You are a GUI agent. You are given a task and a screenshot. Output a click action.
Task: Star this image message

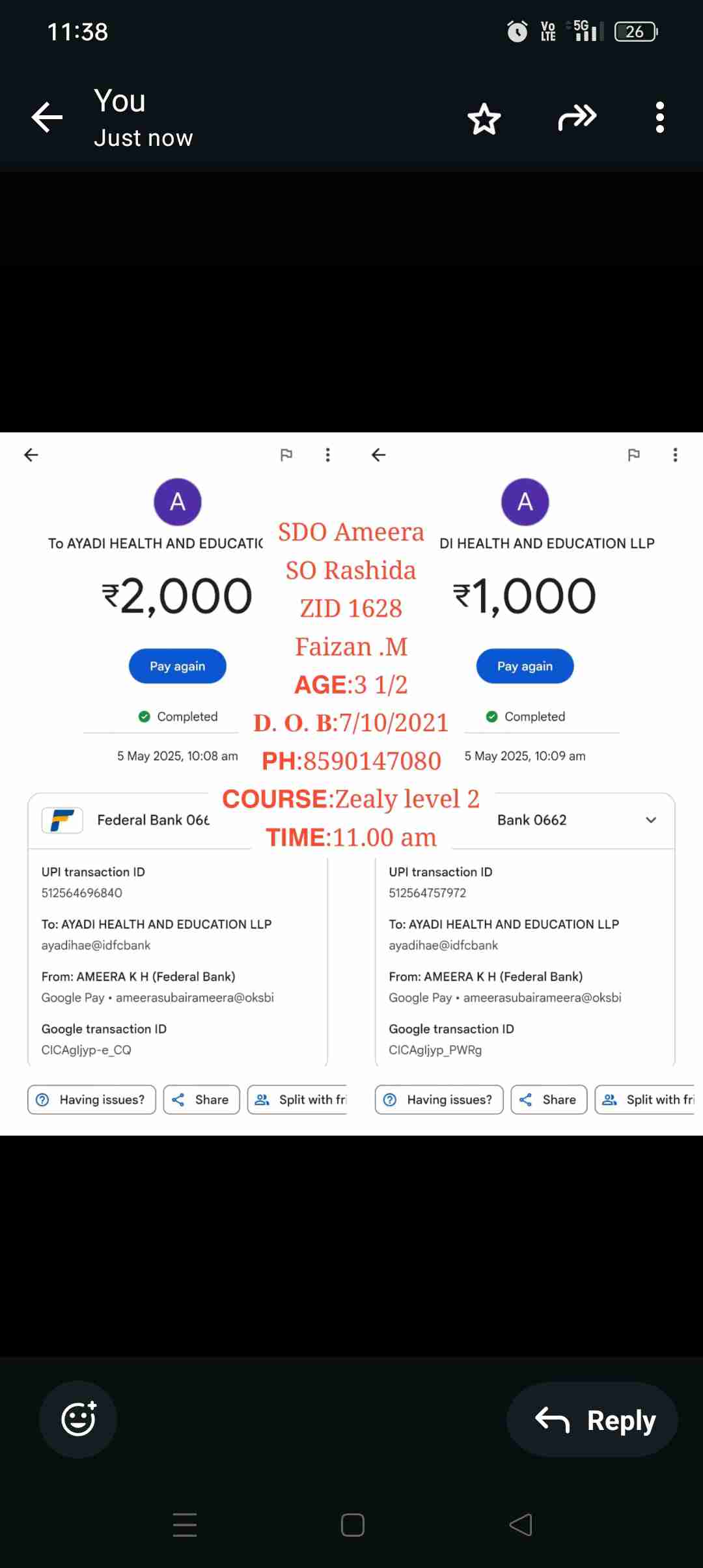coord(484,119)
